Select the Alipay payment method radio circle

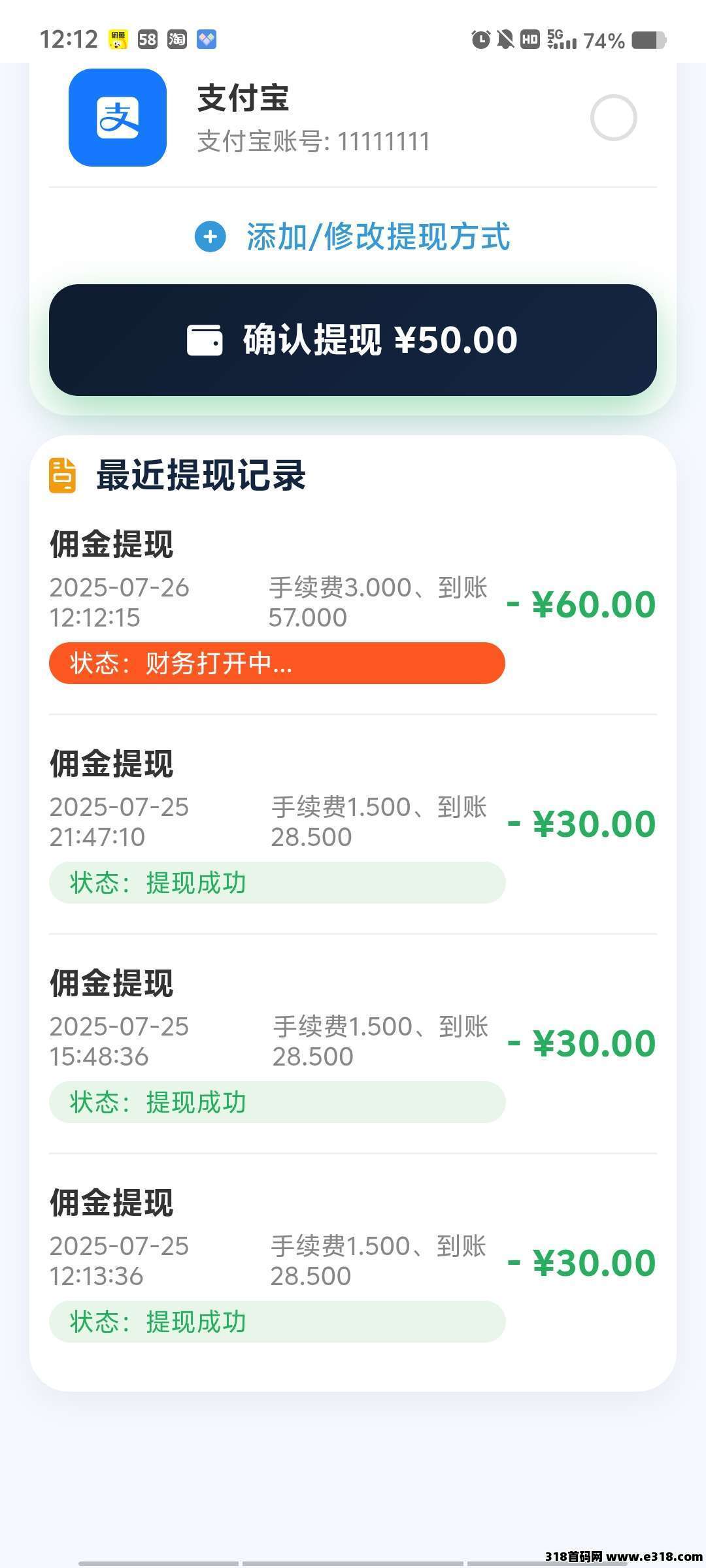(x=613, y=118)
